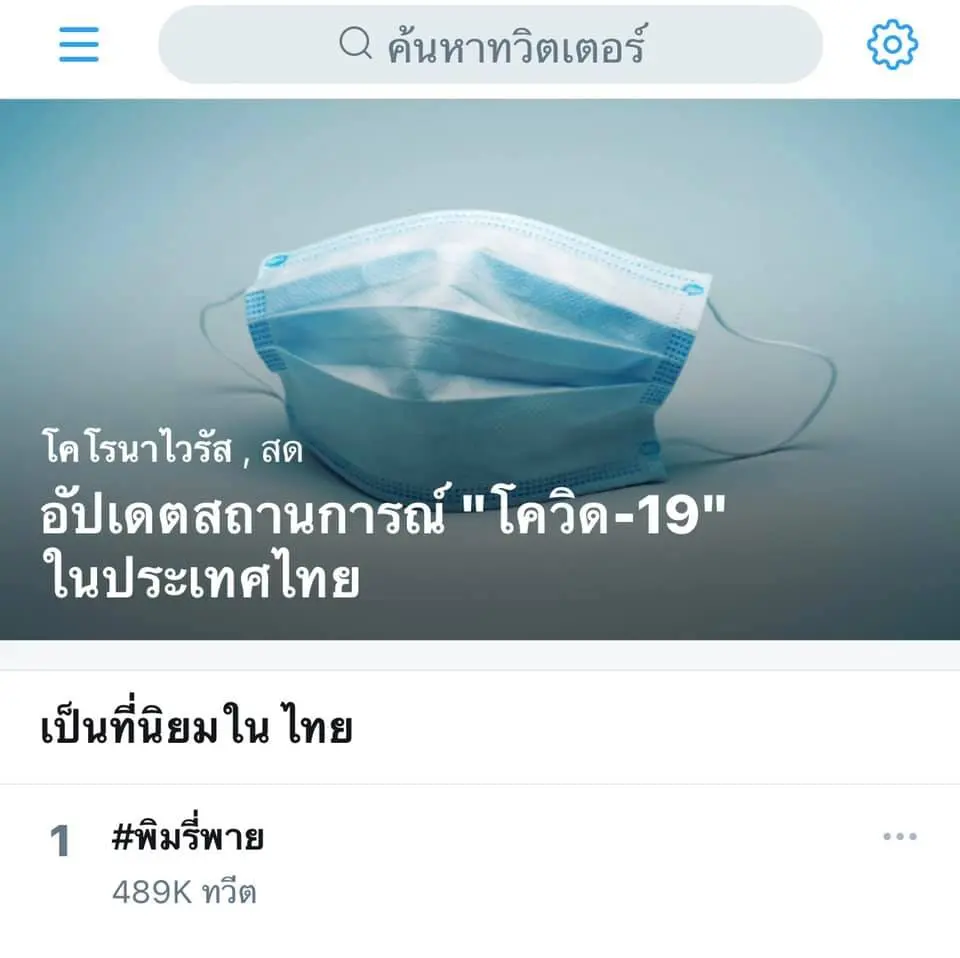Open the hamburger drawer menu
The height and width of the screenshot is (958, 960).
(x=79, y=45)
